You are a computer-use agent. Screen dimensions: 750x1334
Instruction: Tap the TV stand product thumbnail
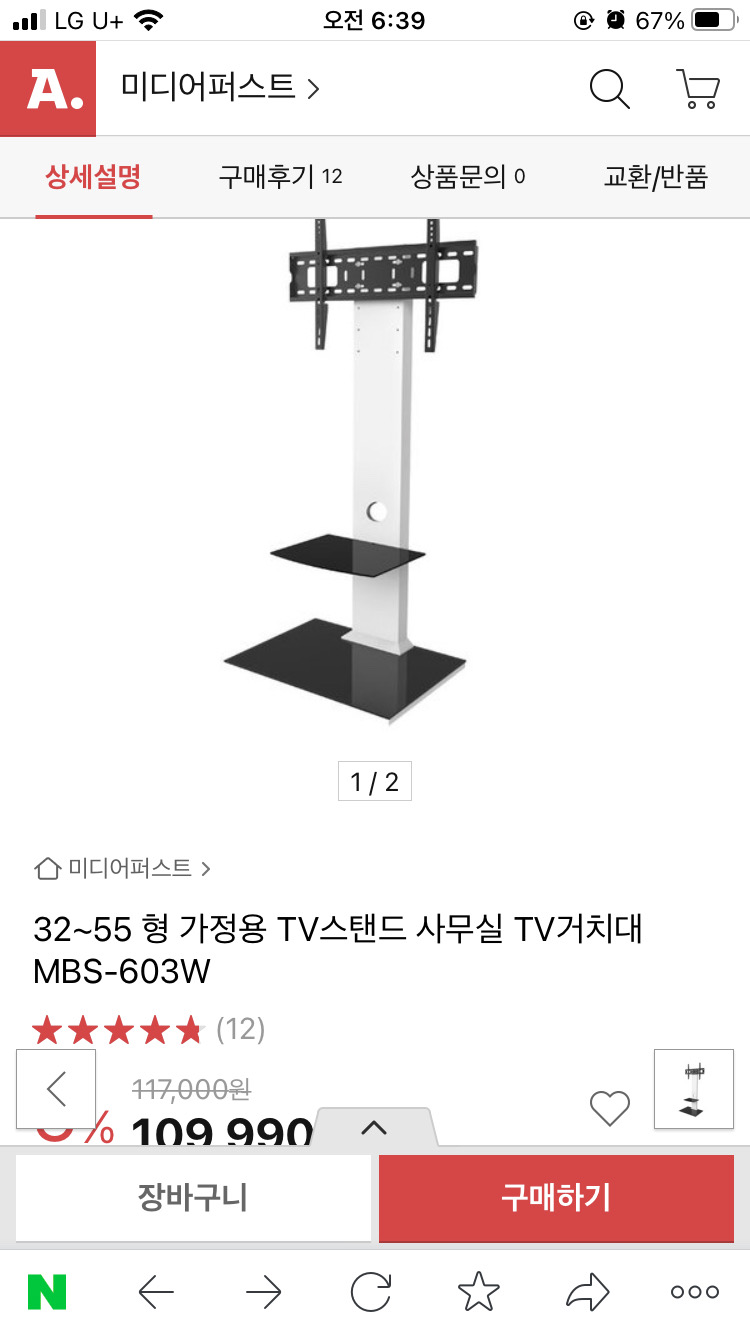pyautogui.click(x=693, y=1089)
